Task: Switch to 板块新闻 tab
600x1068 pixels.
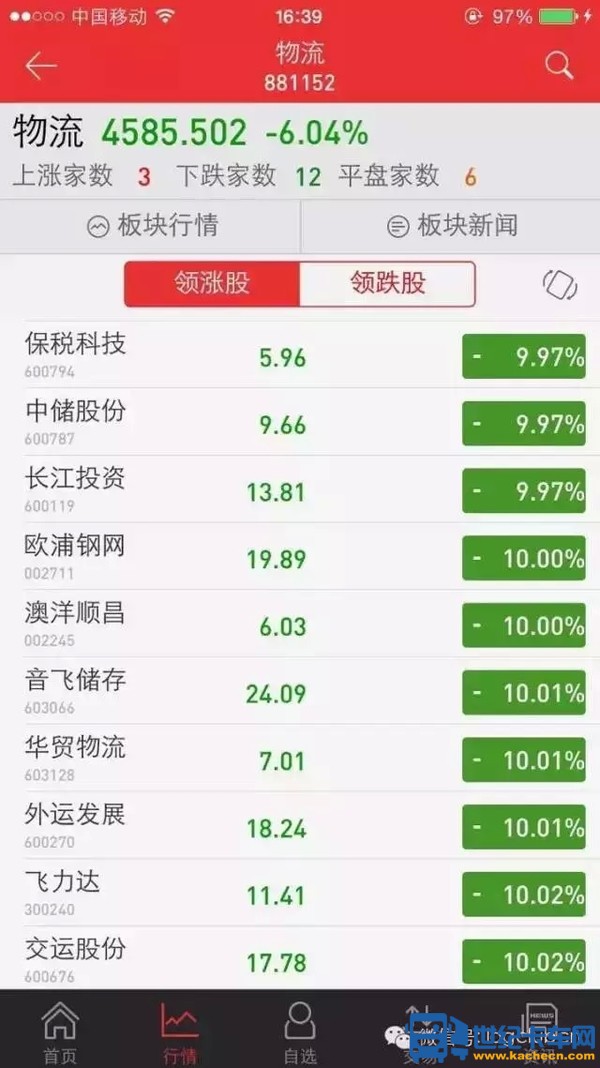Action: (x=452, y=226)
